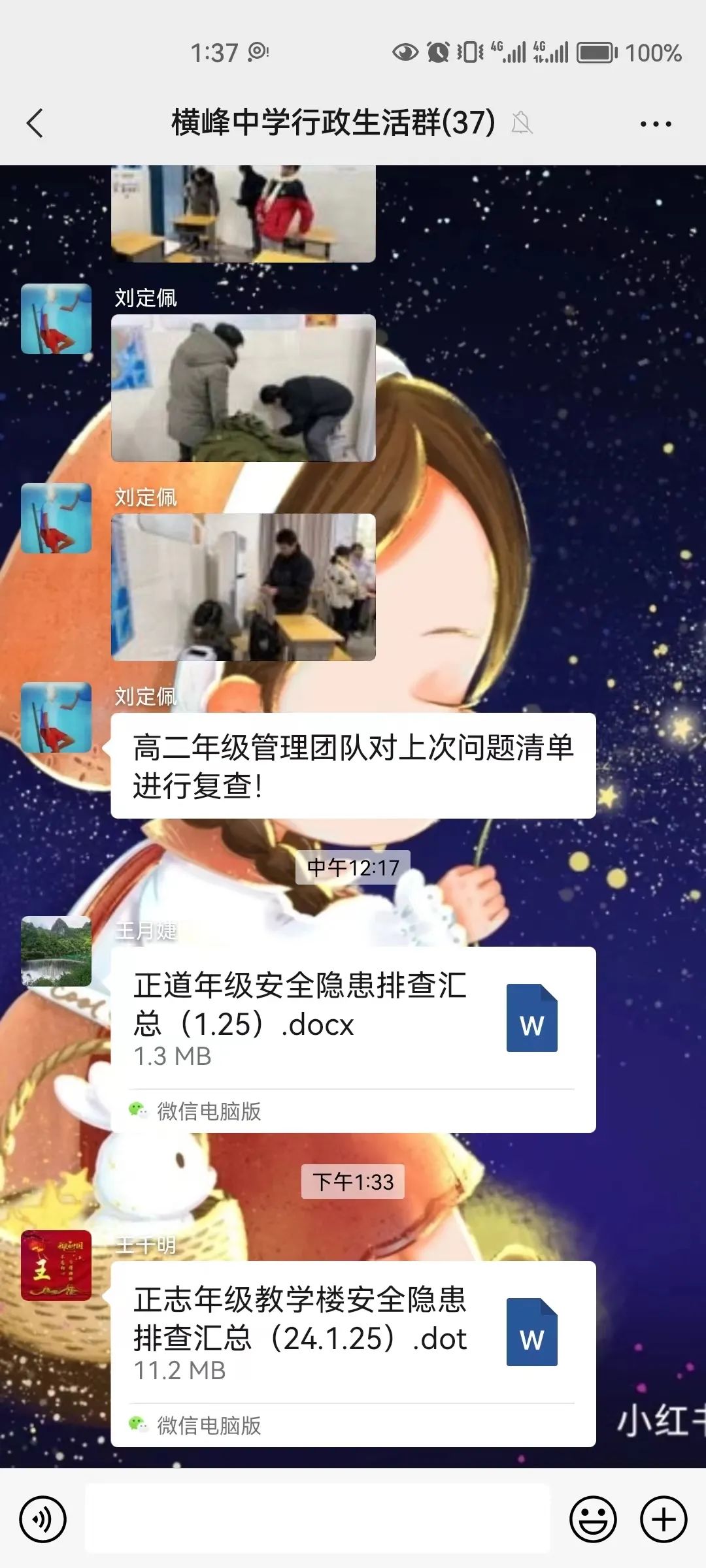Open the emoji sticker panel

593,1519
